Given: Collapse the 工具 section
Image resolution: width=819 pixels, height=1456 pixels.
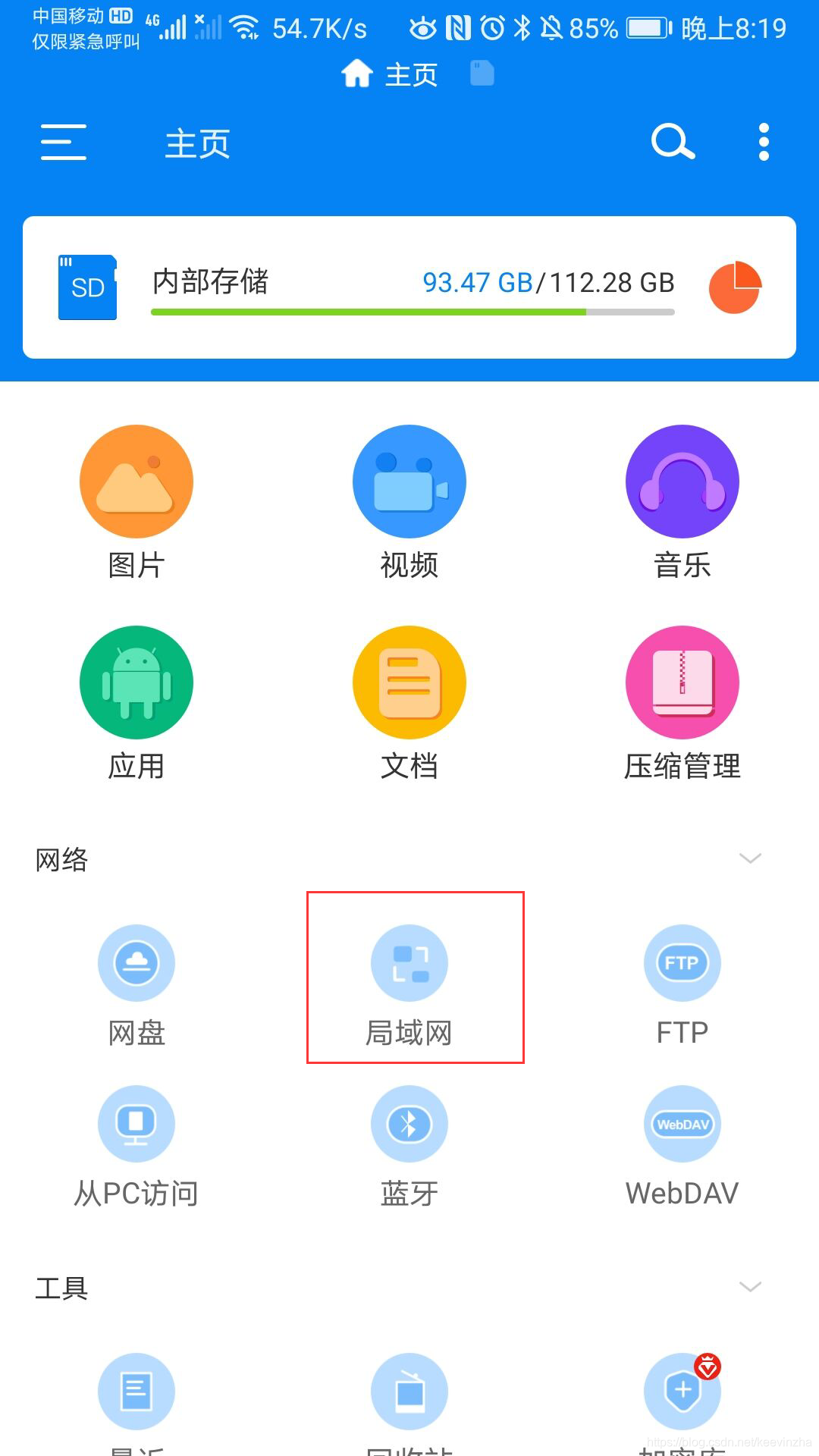Looking at the screenshot, I should 750,1287.
